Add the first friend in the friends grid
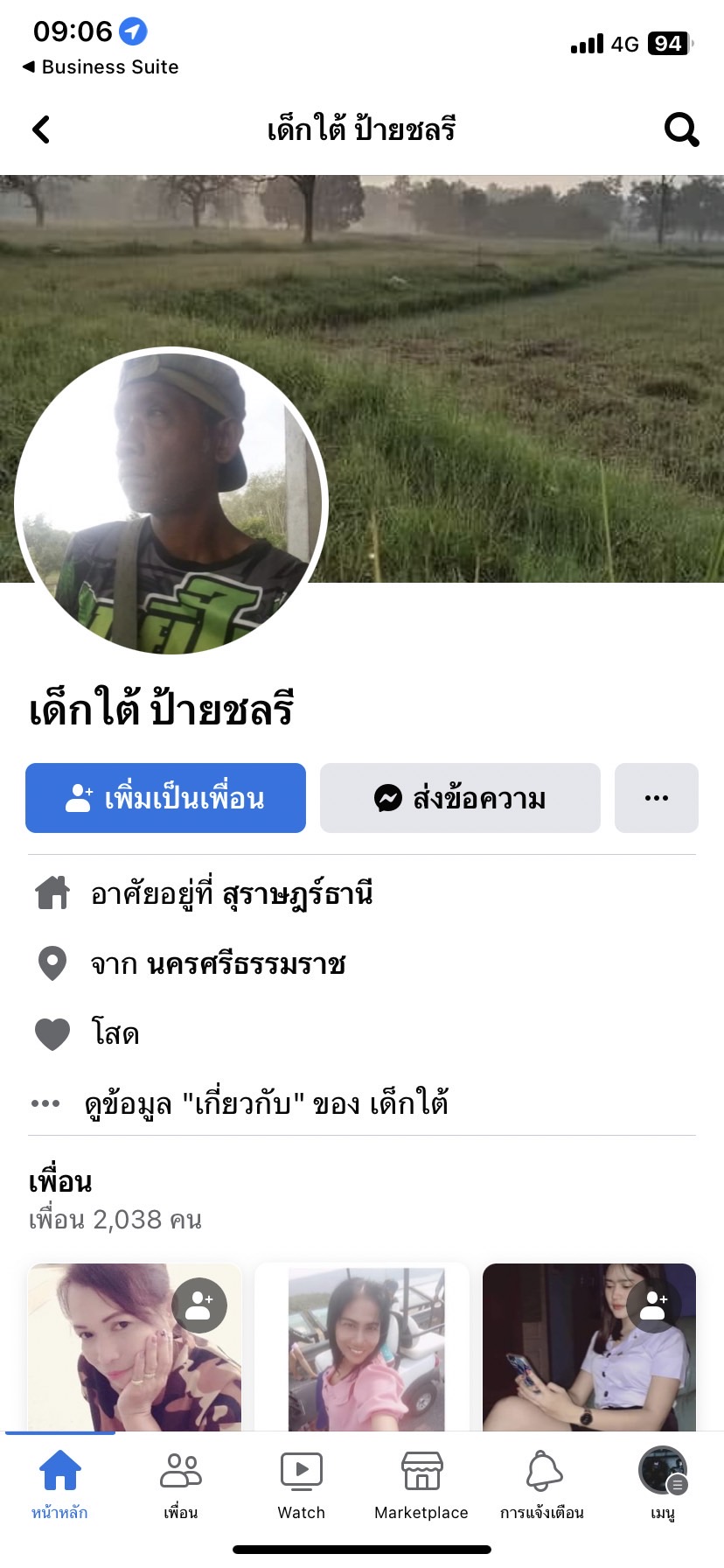Image resolution: width=724 pixels, height=1568 pixels. point(199,1306)
